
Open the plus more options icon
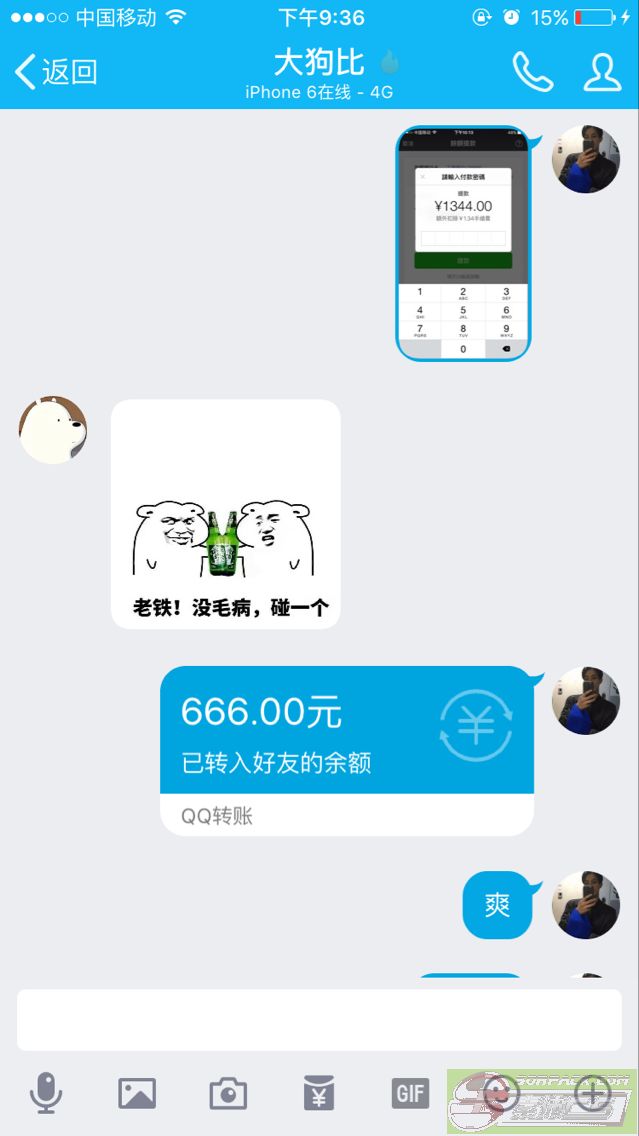click(592, 1092)
